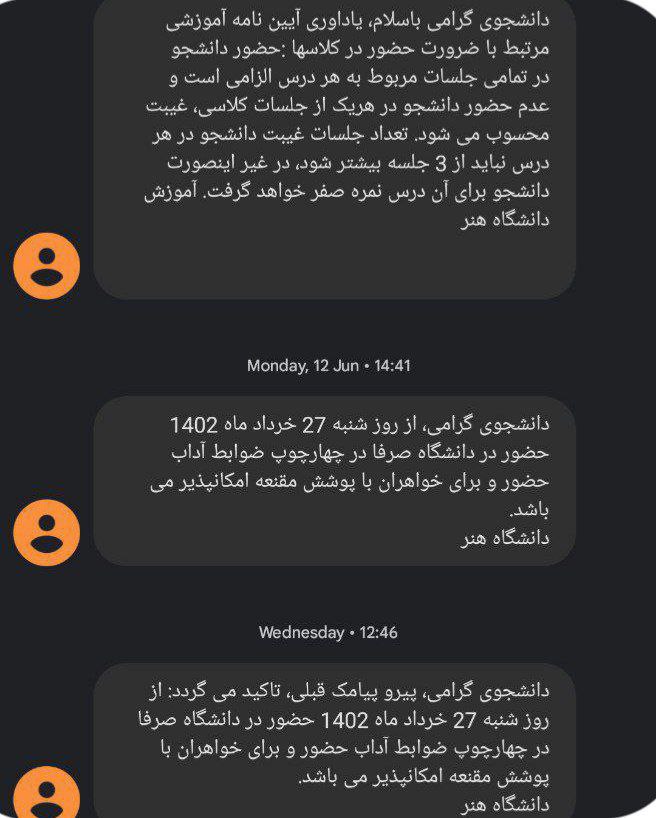View contact avatar beside Wednesday 12:46 message
Viewport: 656px width, 818px height.
coord(46,795)
